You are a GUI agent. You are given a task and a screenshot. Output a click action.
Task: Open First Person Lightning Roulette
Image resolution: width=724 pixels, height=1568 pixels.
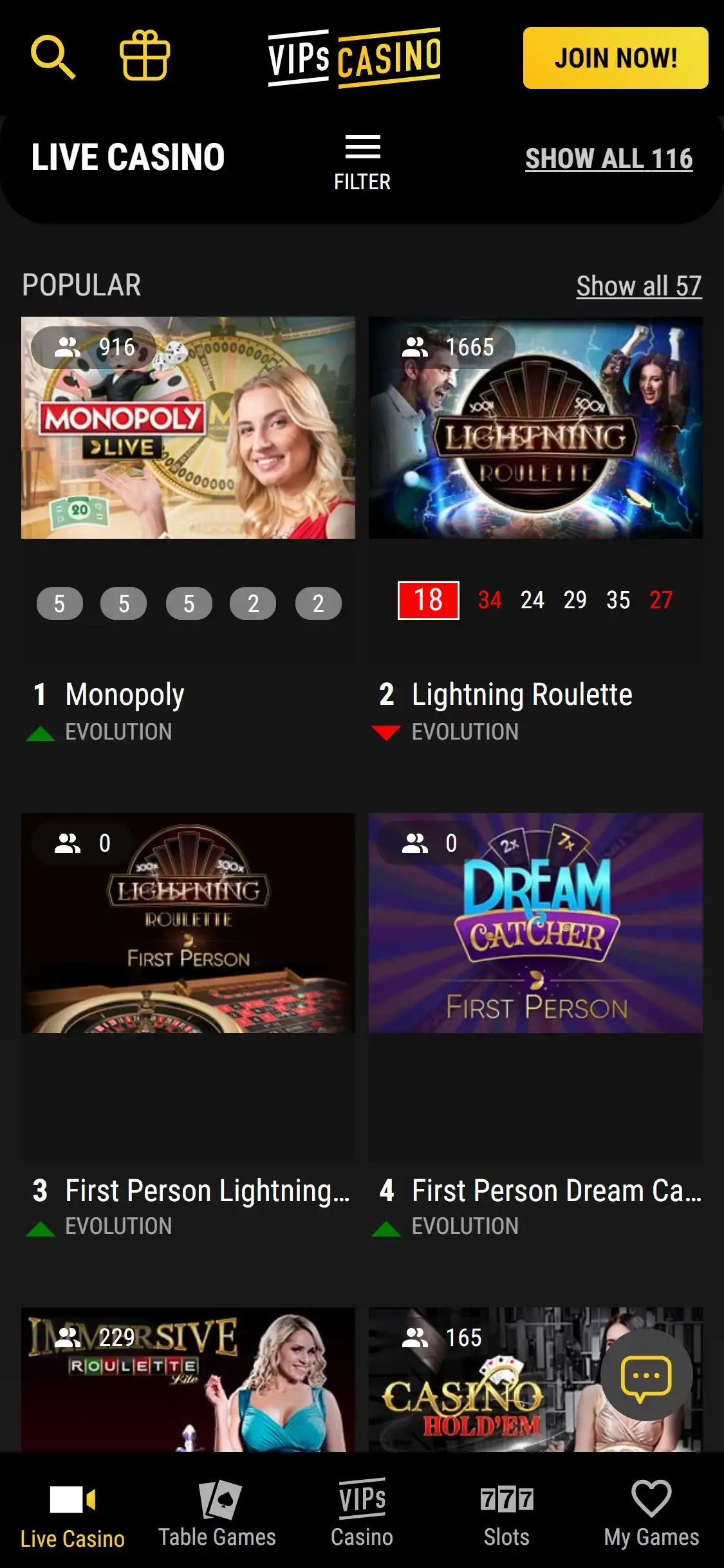click(188, 923)
